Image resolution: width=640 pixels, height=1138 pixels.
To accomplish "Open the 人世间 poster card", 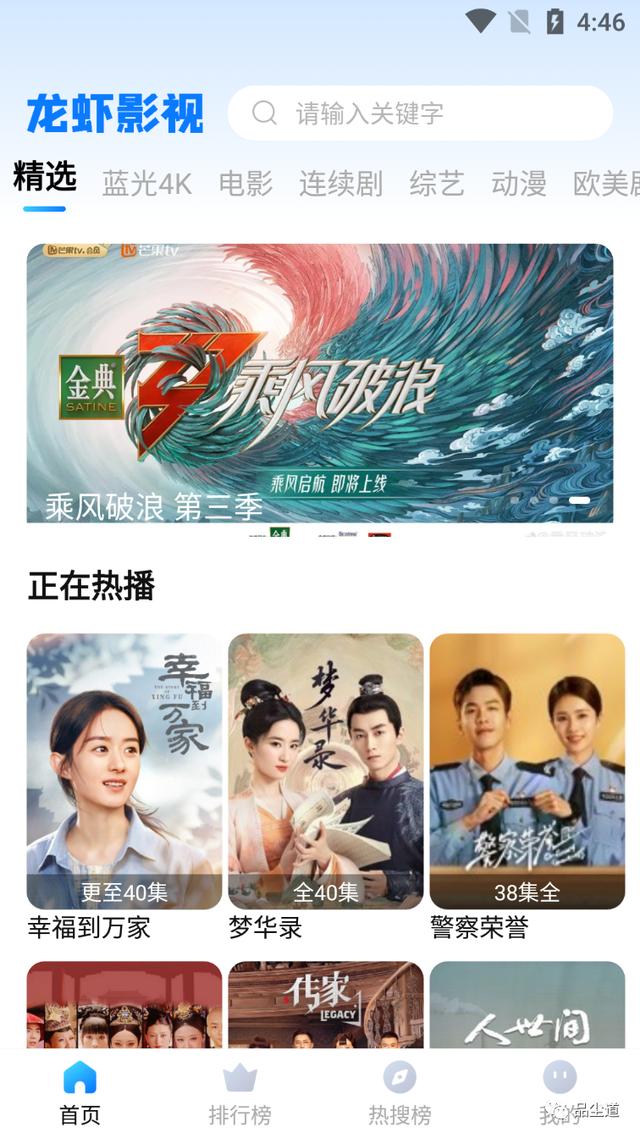I will pyautogui.click(x=527, y=1004).
